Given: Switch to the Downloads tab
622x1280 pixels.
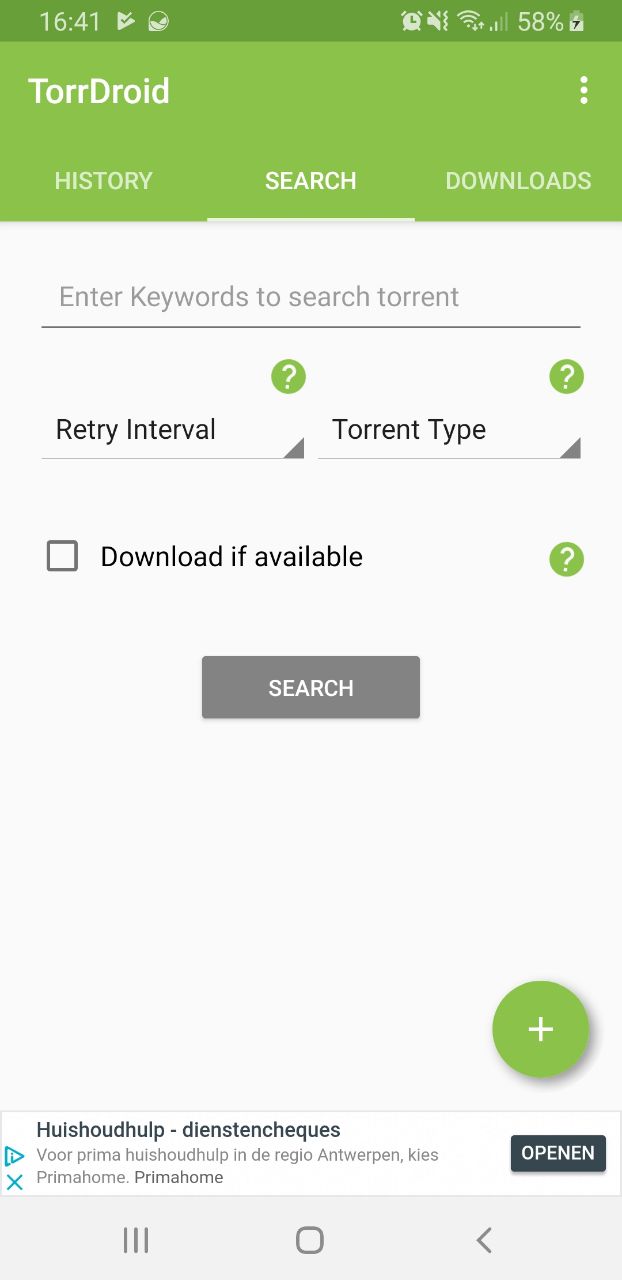Looking at the screenshot, I should (518, 181).
